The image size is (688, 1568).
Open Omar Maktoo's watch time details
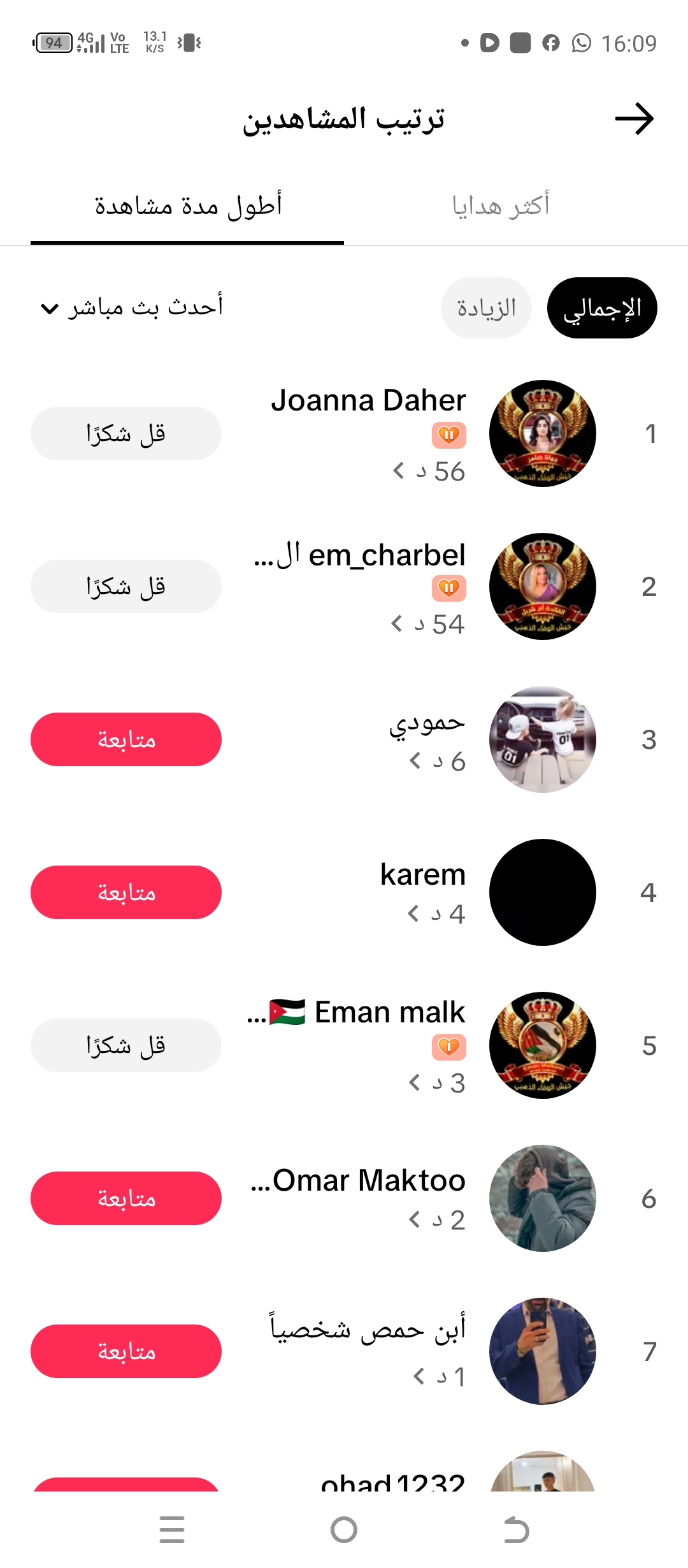click(x=437, y=1220)
